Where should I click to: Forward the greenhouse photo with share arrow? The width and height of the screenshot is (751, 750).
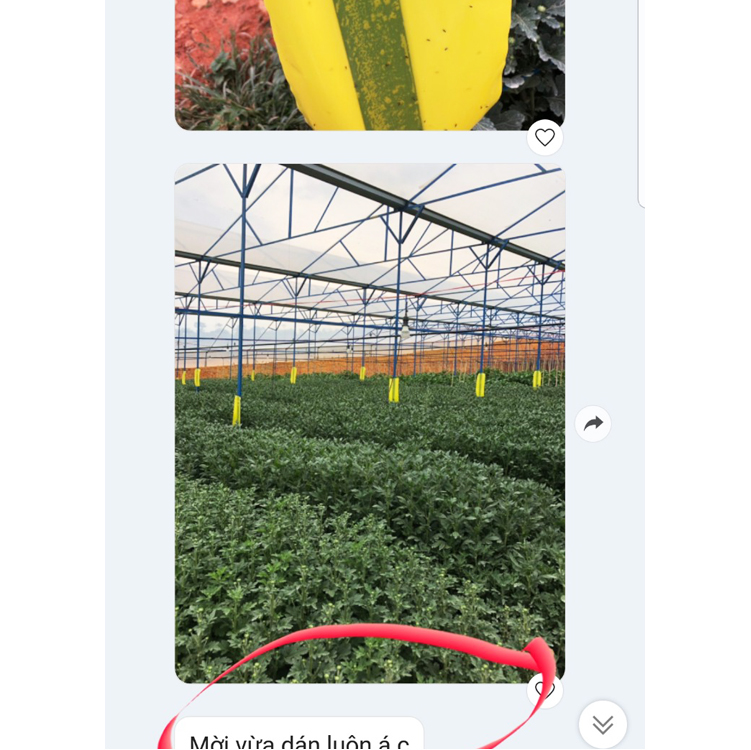tap(593, 424)
